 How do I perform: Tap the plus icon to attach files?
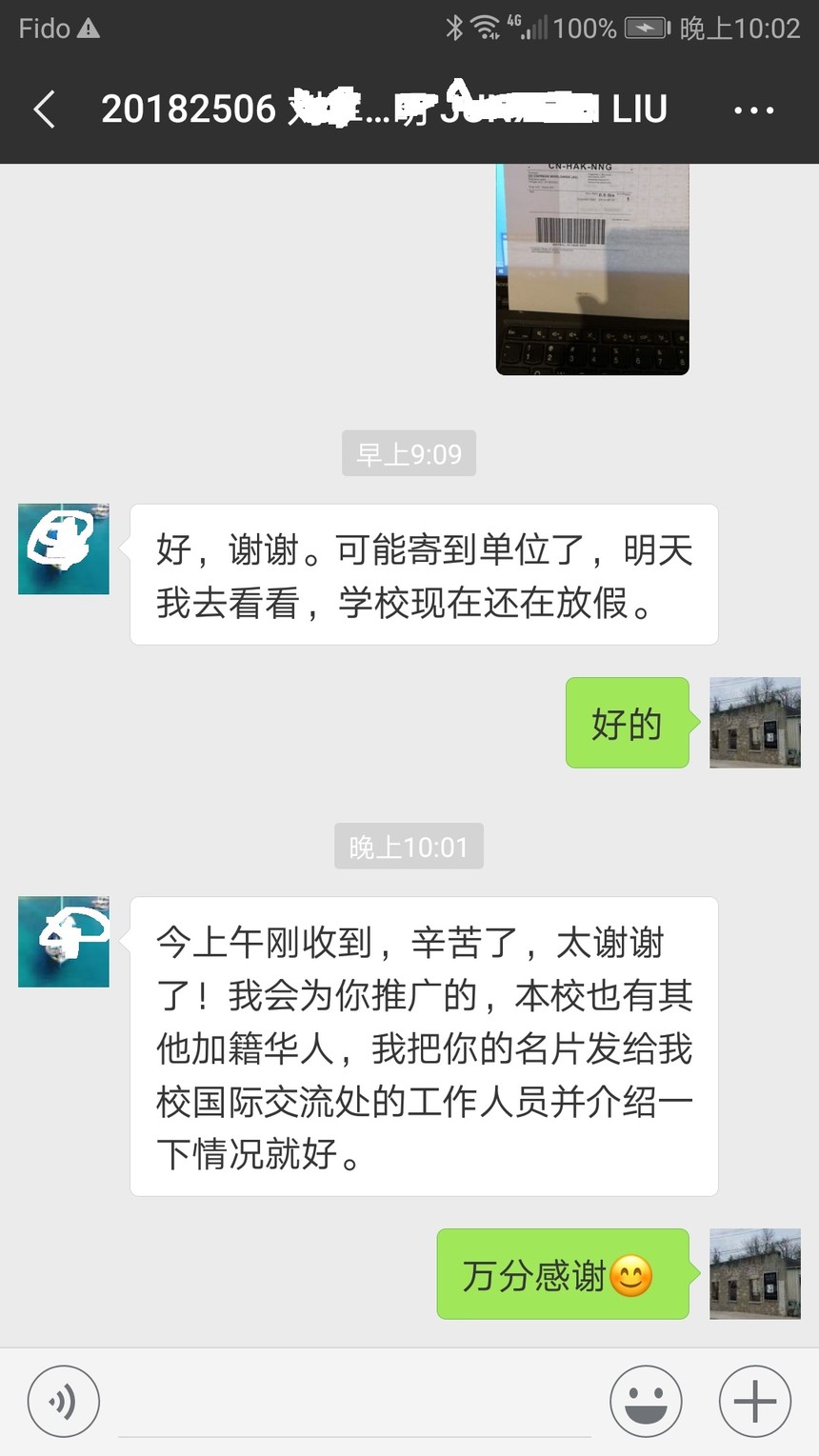tap(753, 1401)
